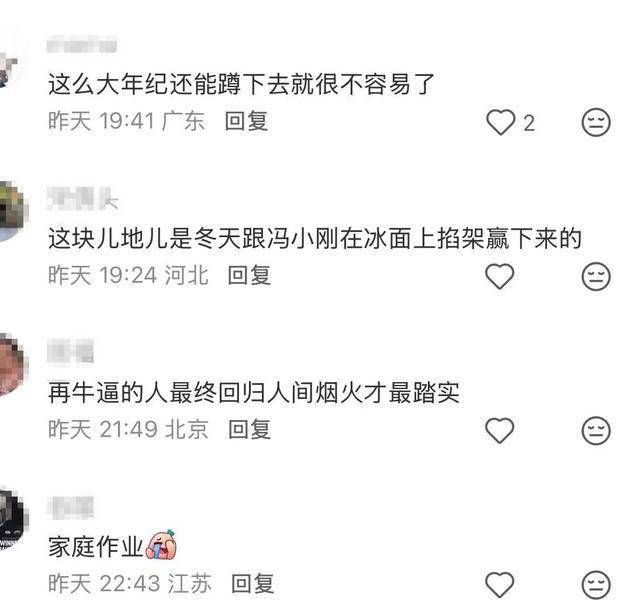Reply to the 昨天 19:41 广东 comment
640x600 pixels.
pyautogui.click(x=246, y=122)
